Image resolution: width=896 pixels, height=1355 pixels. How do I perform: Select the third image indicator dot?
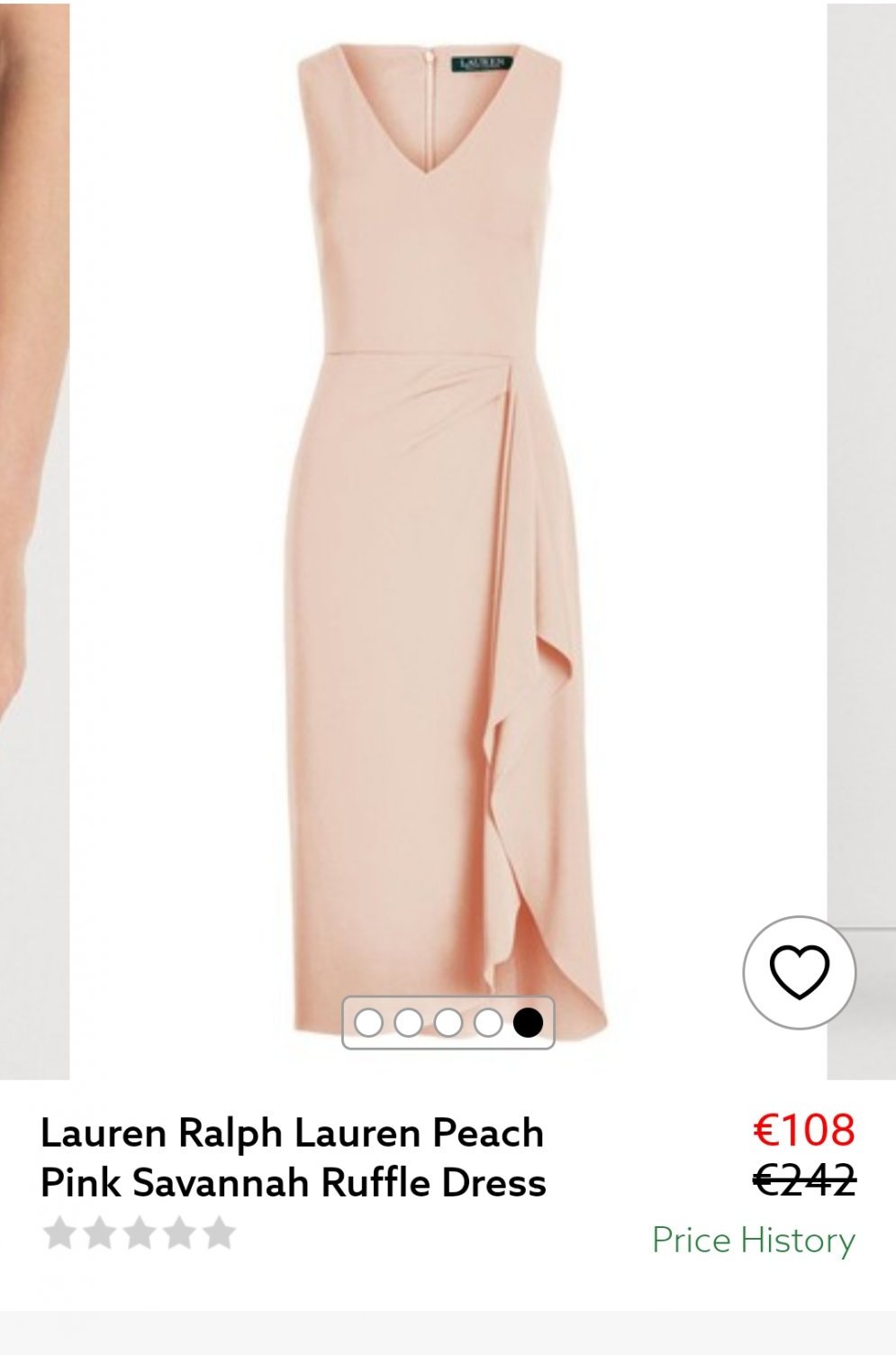coord(448,1023)
